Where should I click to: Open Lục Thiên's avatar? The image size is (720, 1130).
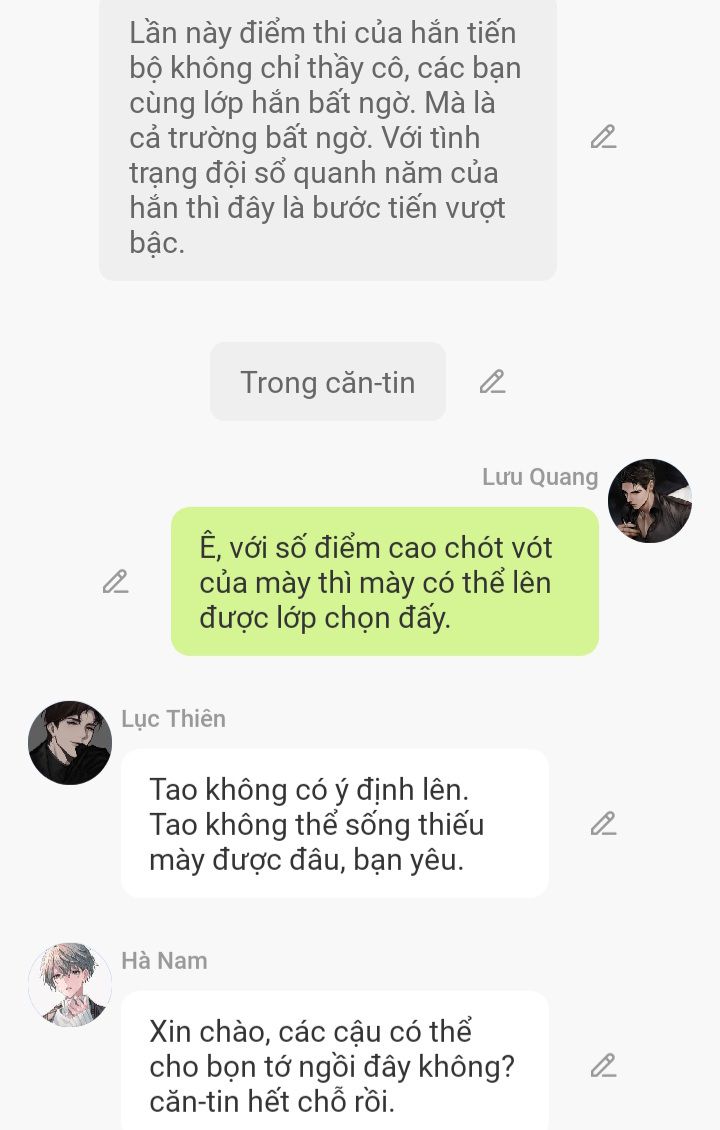(x=70, y=742)
